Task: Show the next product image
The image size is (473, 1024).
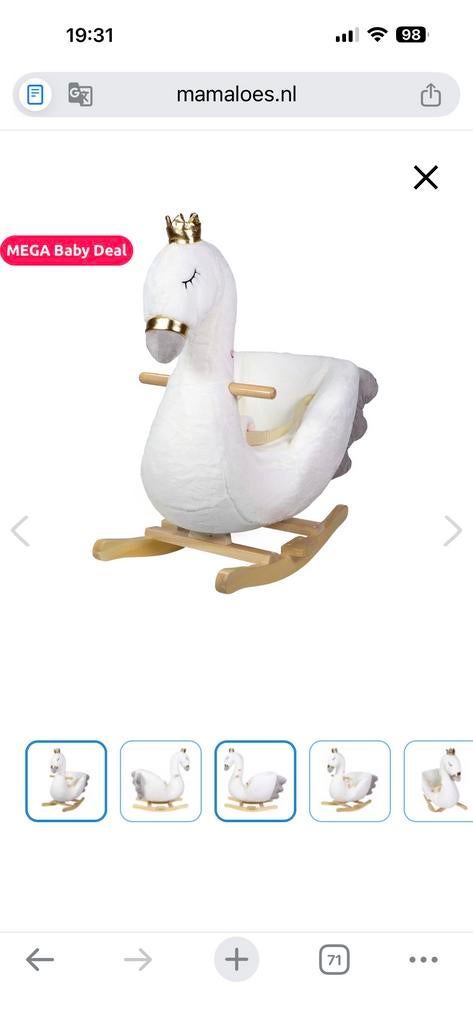Action: click(453, 530)
